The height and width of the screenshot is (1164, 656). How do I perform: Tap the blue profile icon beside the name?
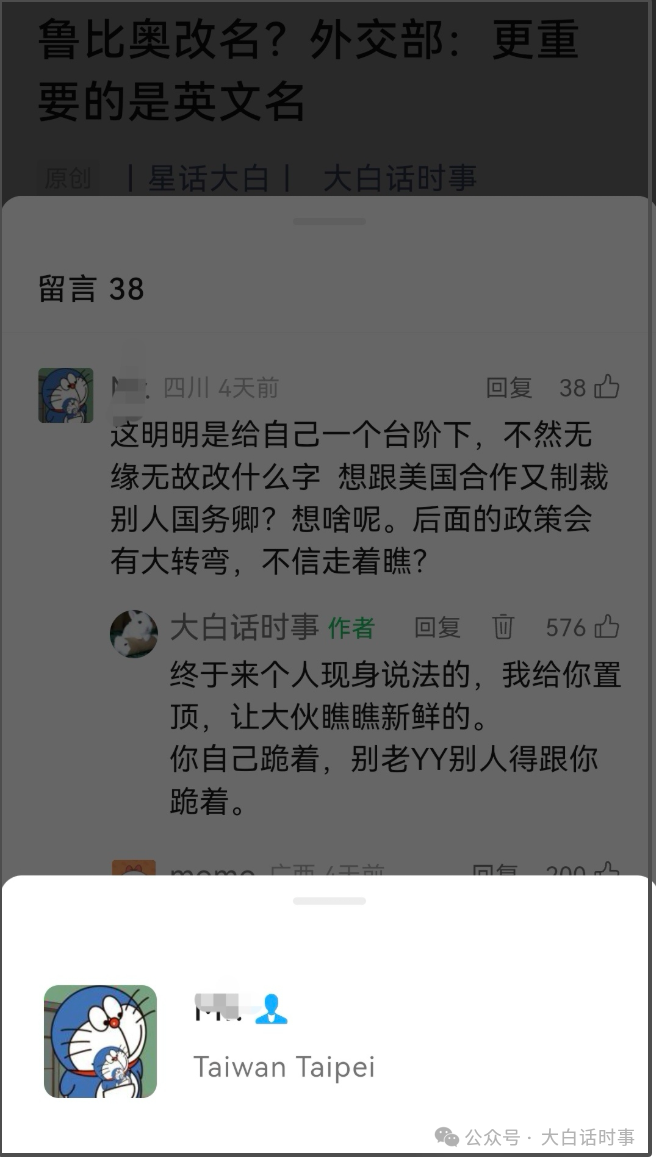(270, 1009)
